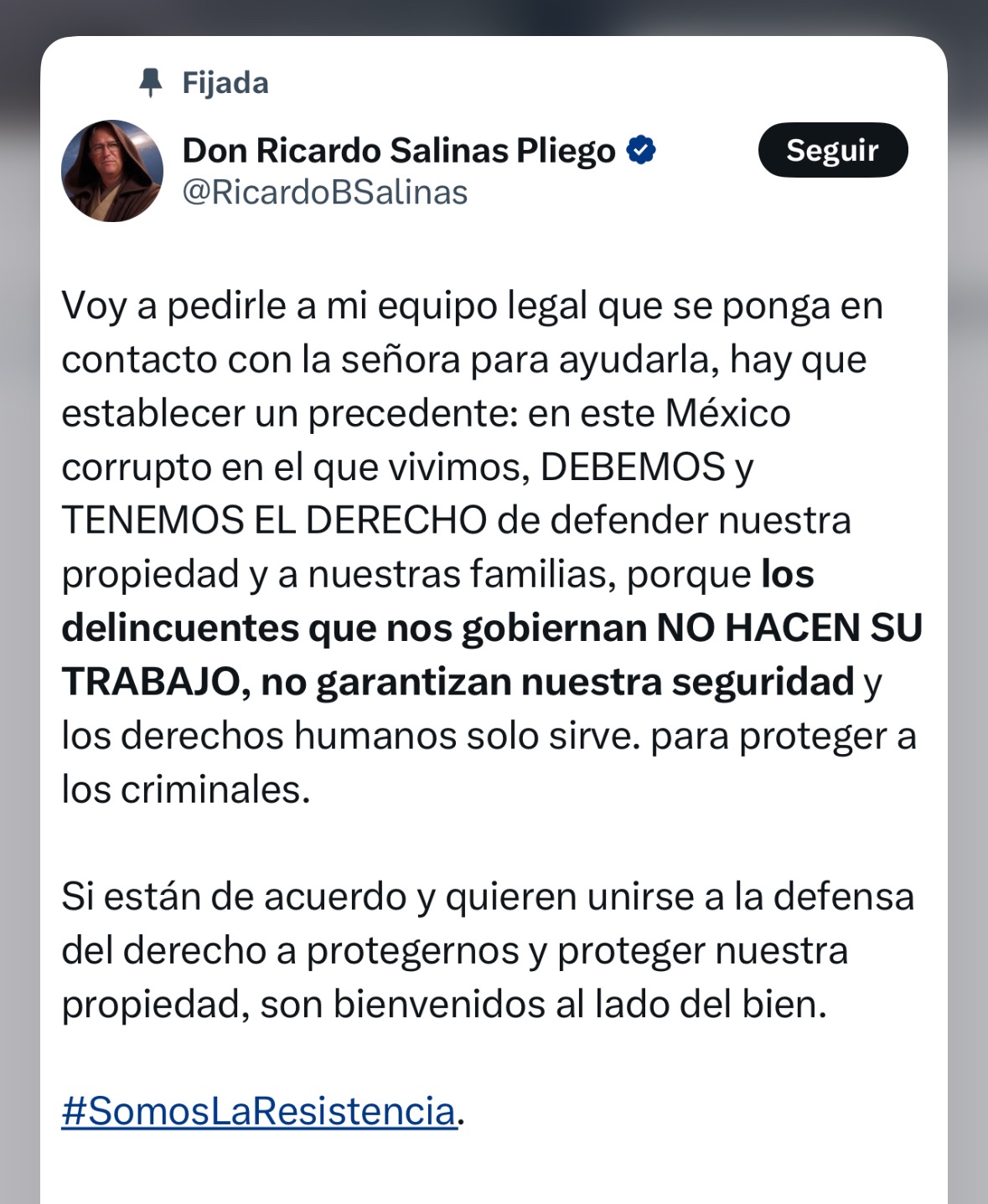Open profile via @RicardoBSalinas handle

(325, 193)
